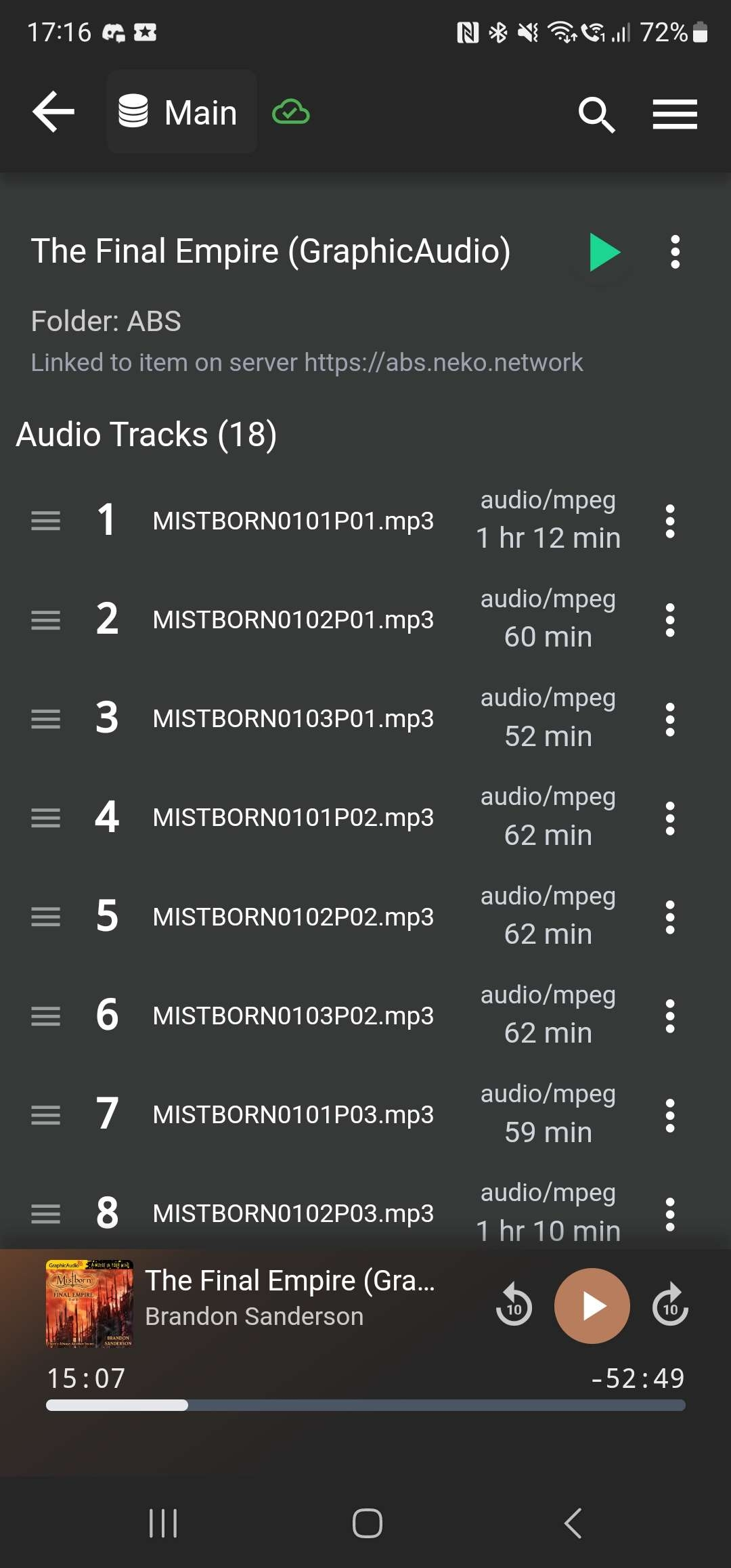Viewport: 731px width, 1568px height.
Task: Open options for MISTBORN0102P02.mp3 track
Action: point(670,917)
